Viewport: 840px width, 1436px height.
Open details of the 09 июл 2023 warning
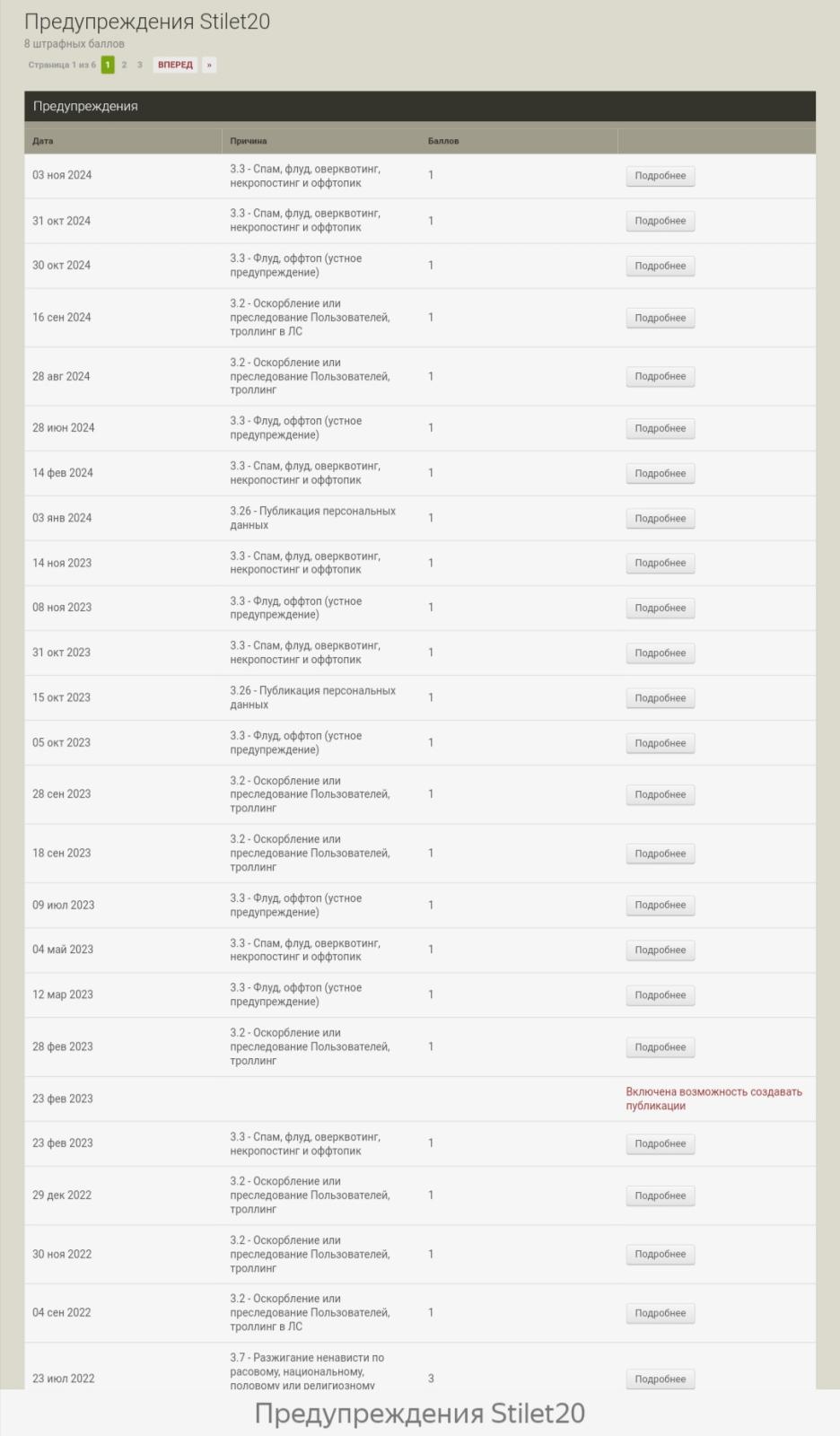tap(660, 906)
